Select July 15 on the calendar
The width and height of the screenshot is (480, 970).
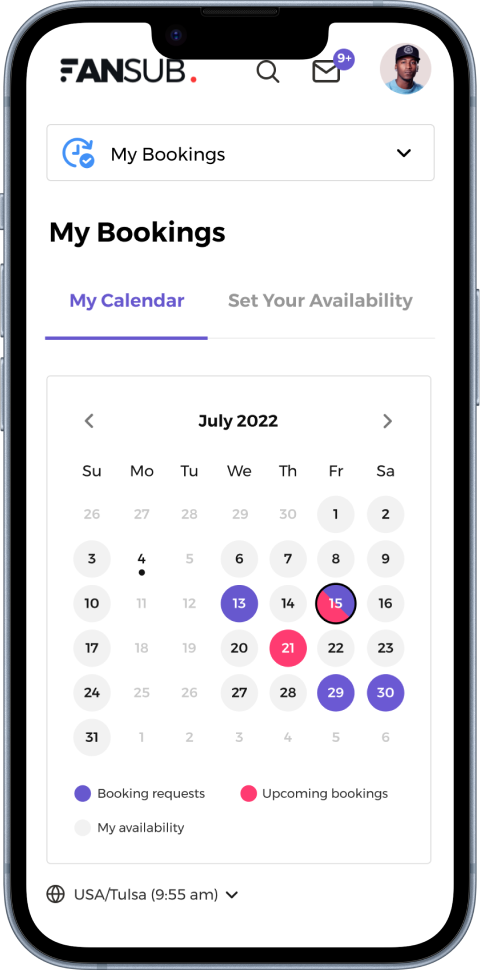[336, 603]
